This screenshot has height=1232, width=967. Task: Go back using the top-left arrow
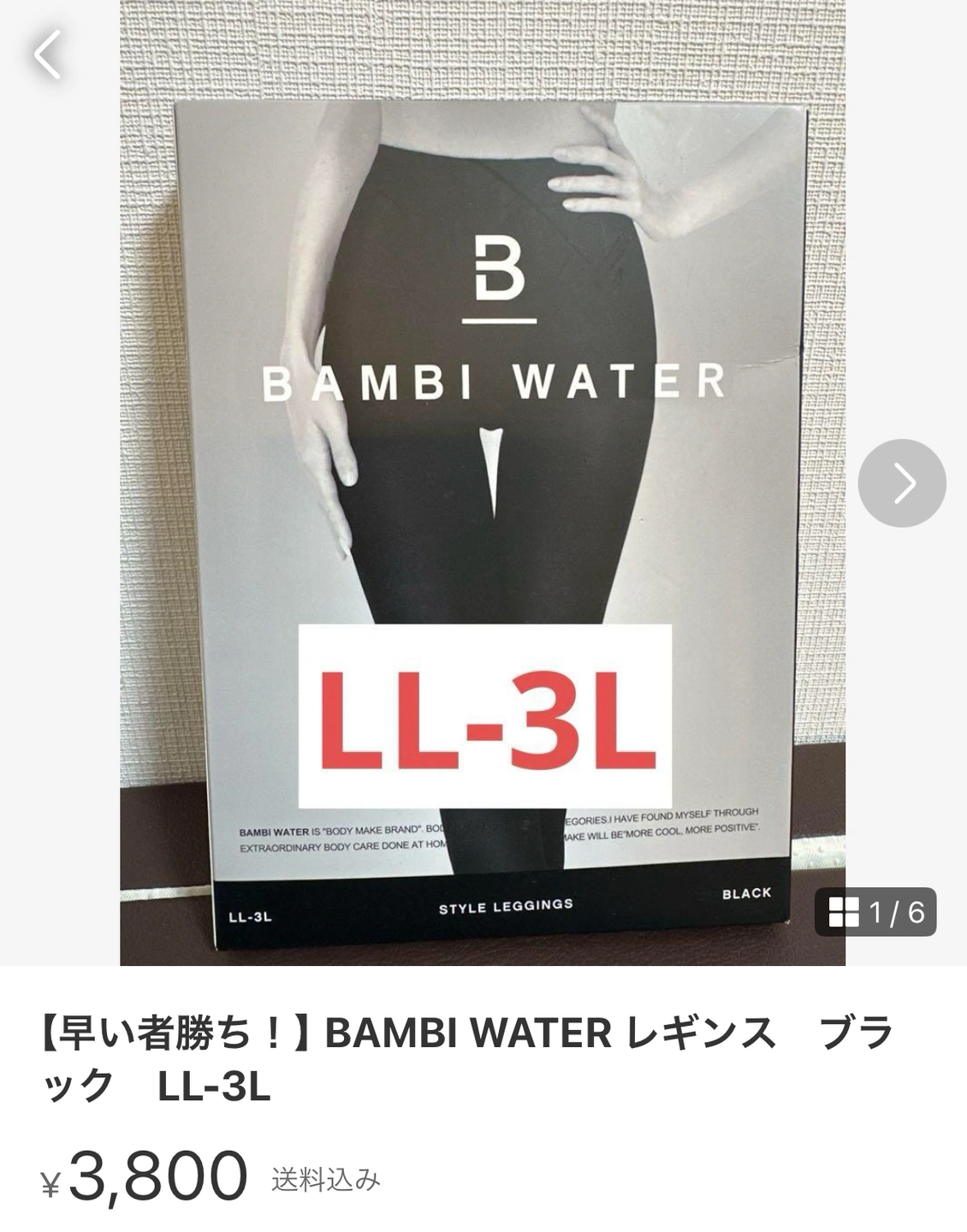tap(48, 55)
